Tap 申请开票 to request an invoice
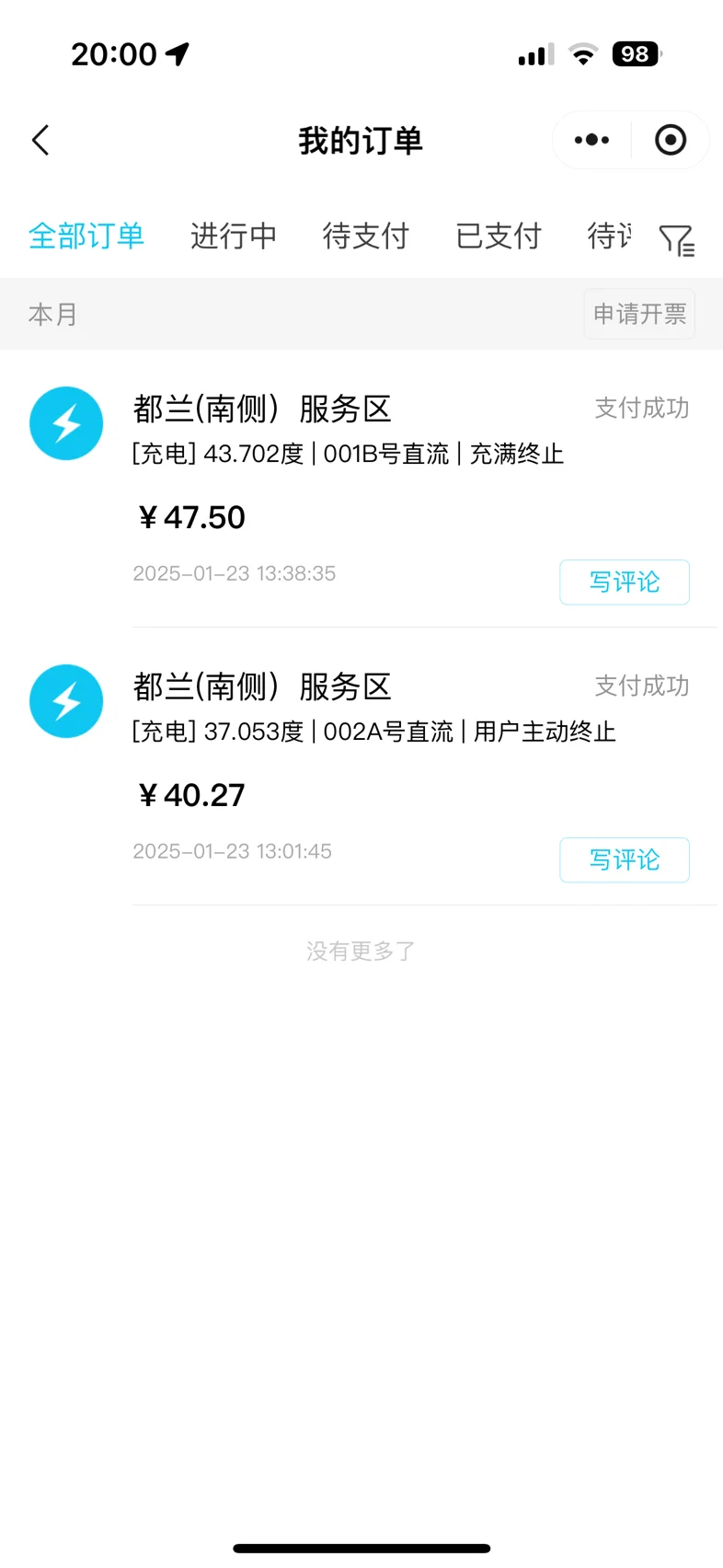Screen dimensions: 723x1568 point(639,314)
